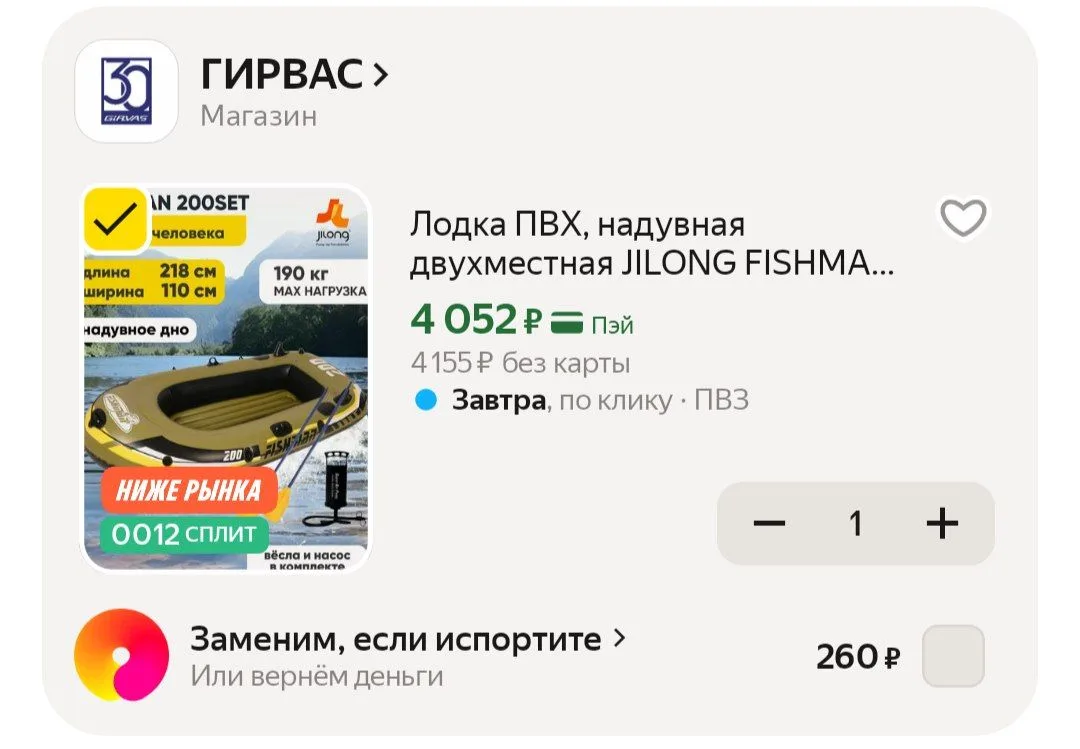
Task: Uncheck the yellow selection checkbox on the boat item
Action: pos(115,220)
